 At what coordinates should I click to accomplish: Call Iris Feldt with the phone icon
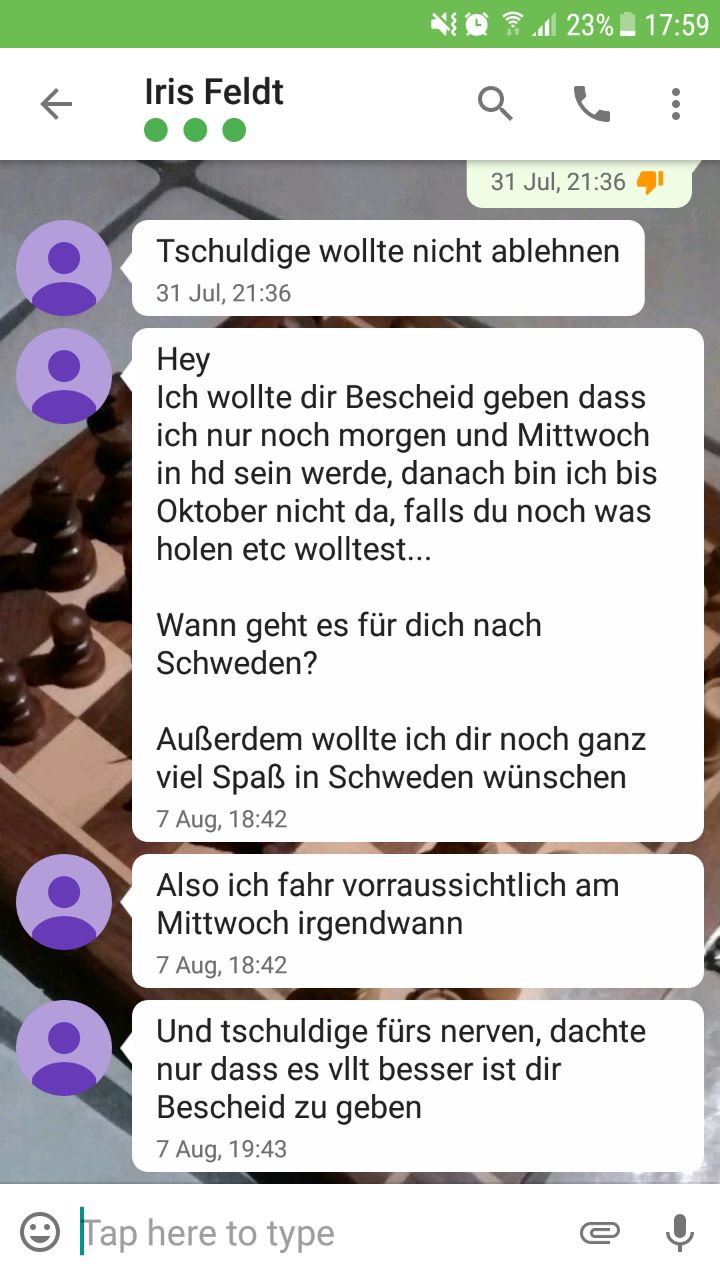tap(591, 104)
